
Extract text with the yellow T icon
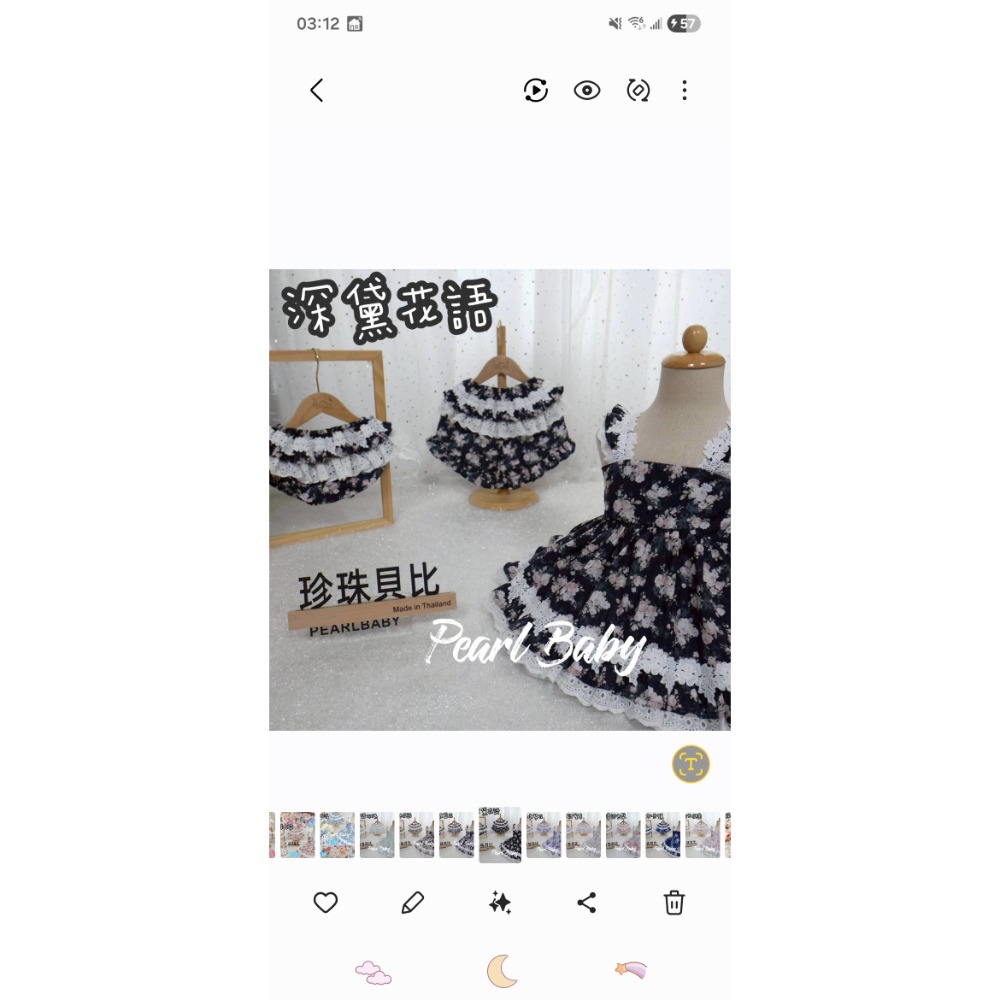[691, 764]
